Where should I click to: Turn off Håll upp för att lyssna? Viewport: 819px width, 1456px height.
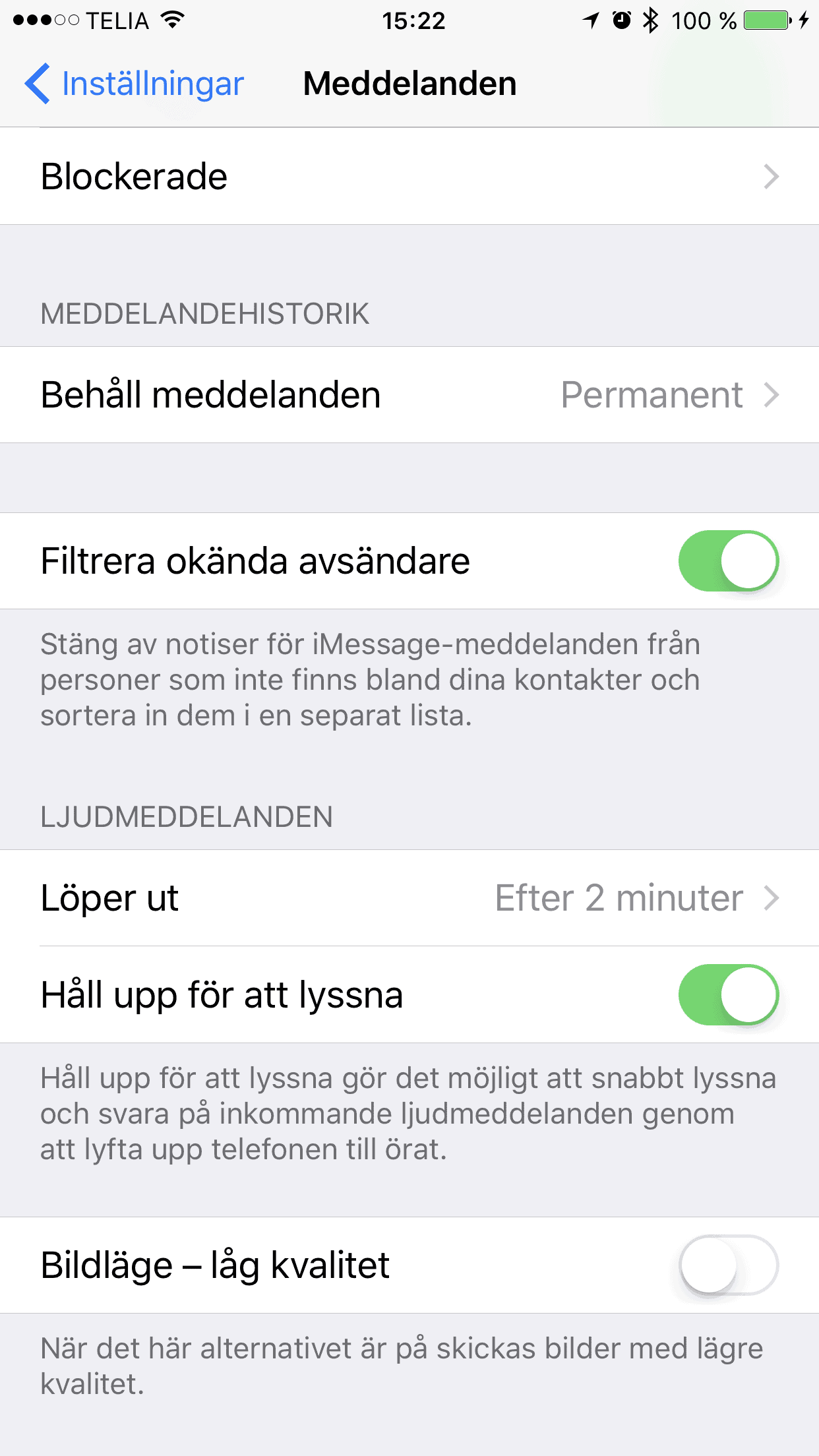[x=729, y=995]
